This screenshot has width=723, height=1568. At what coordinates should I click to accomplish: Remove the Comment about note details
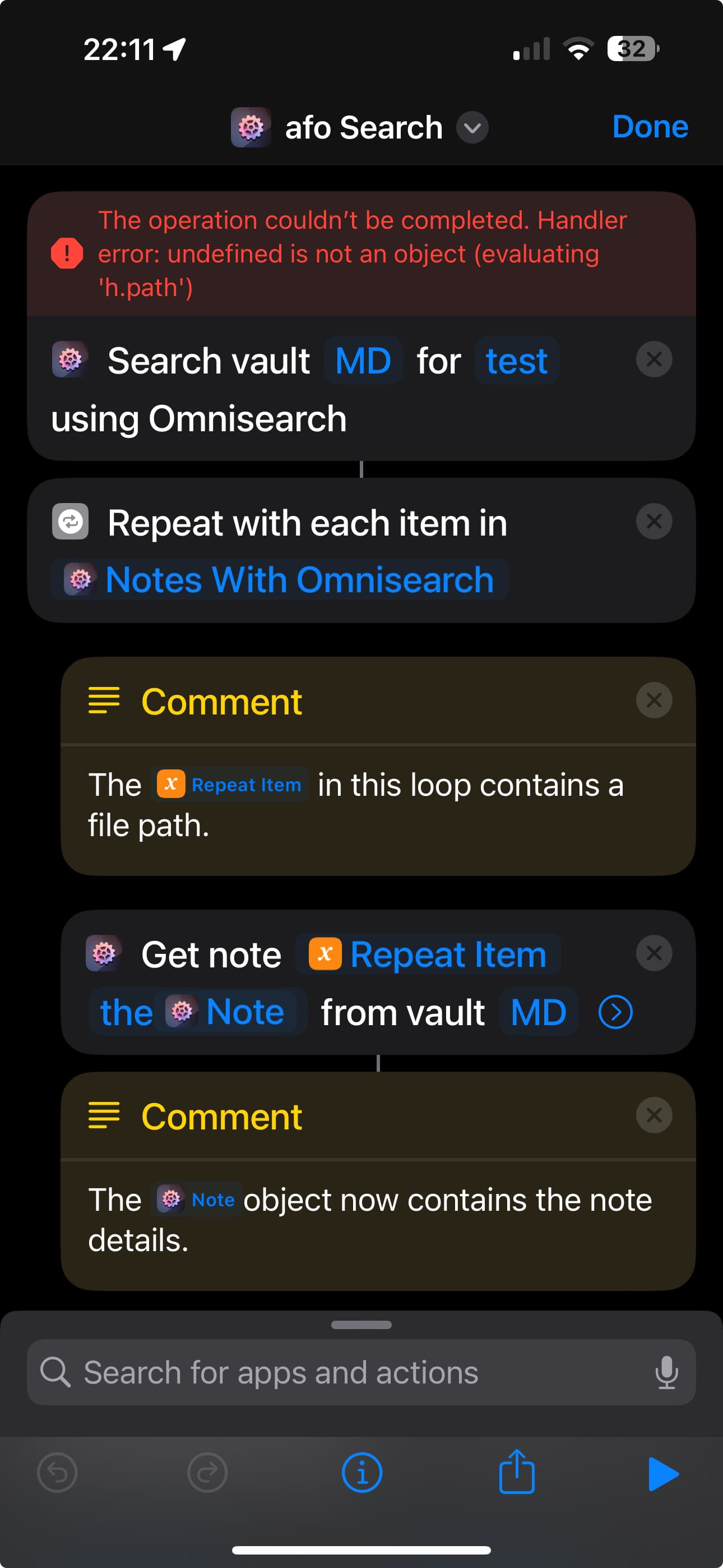(654, 1116)
